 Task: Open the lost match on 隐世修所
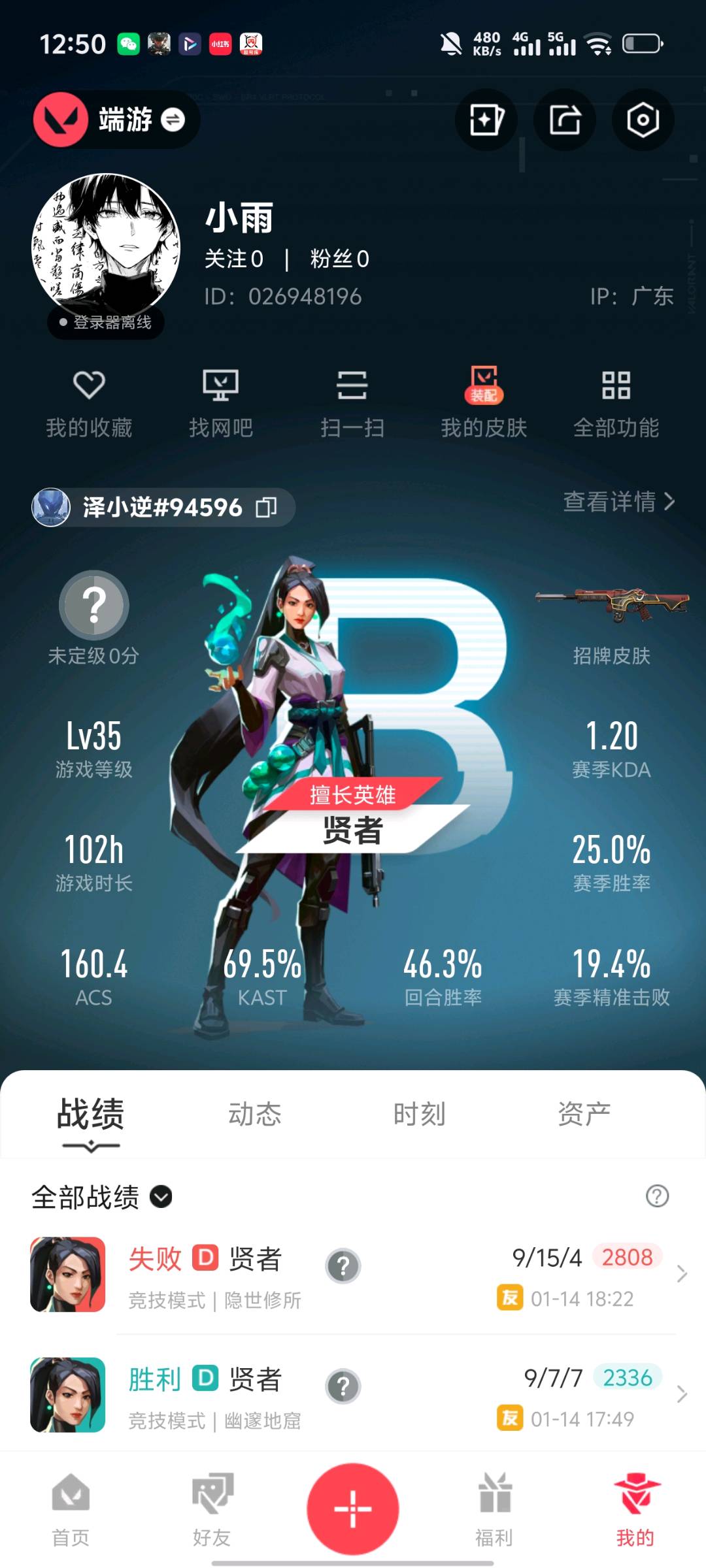[353, 1275]
